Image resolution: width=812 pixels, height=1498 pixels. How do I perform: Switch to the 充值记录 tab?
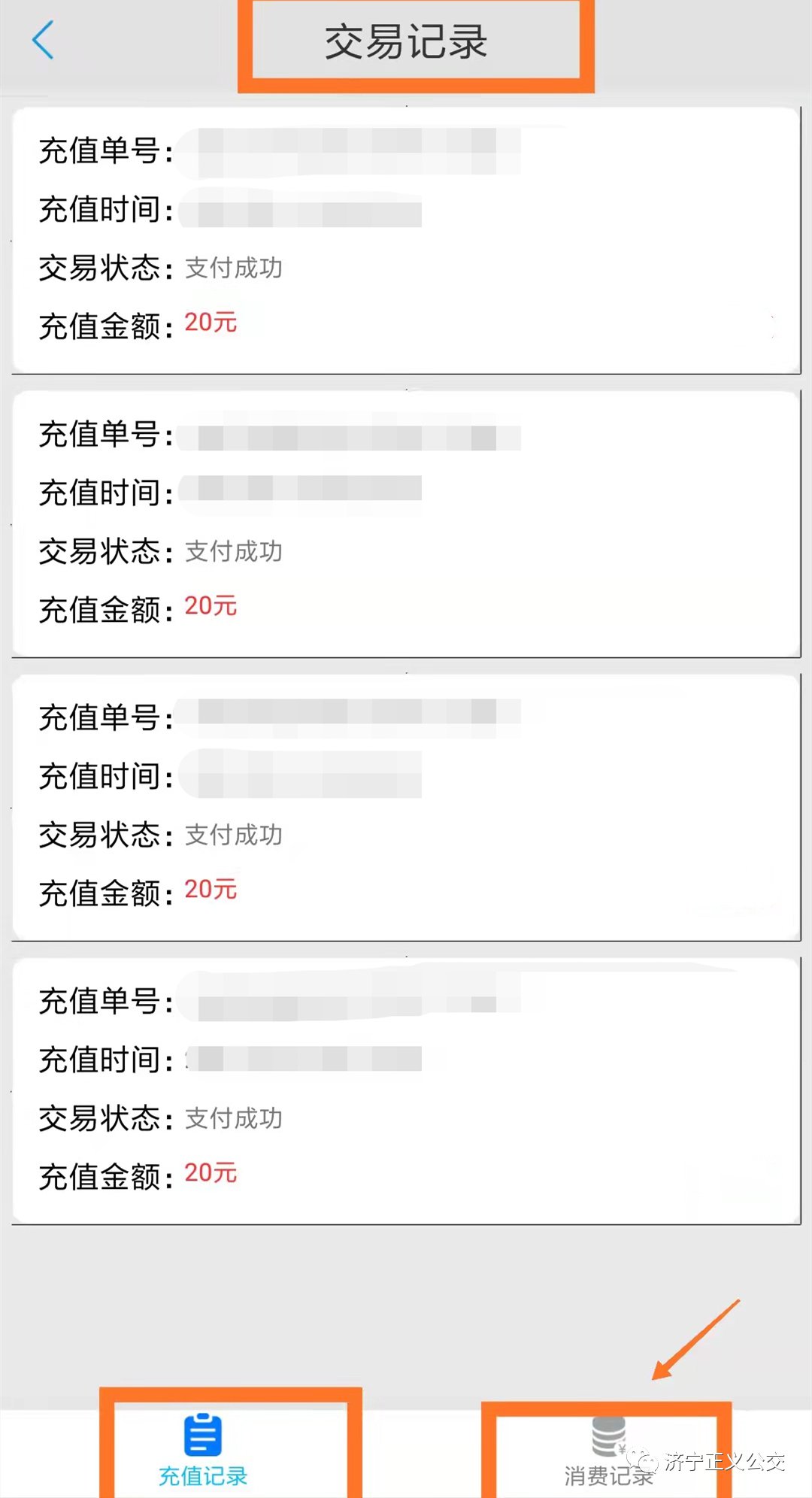(x=203, y=1450)
